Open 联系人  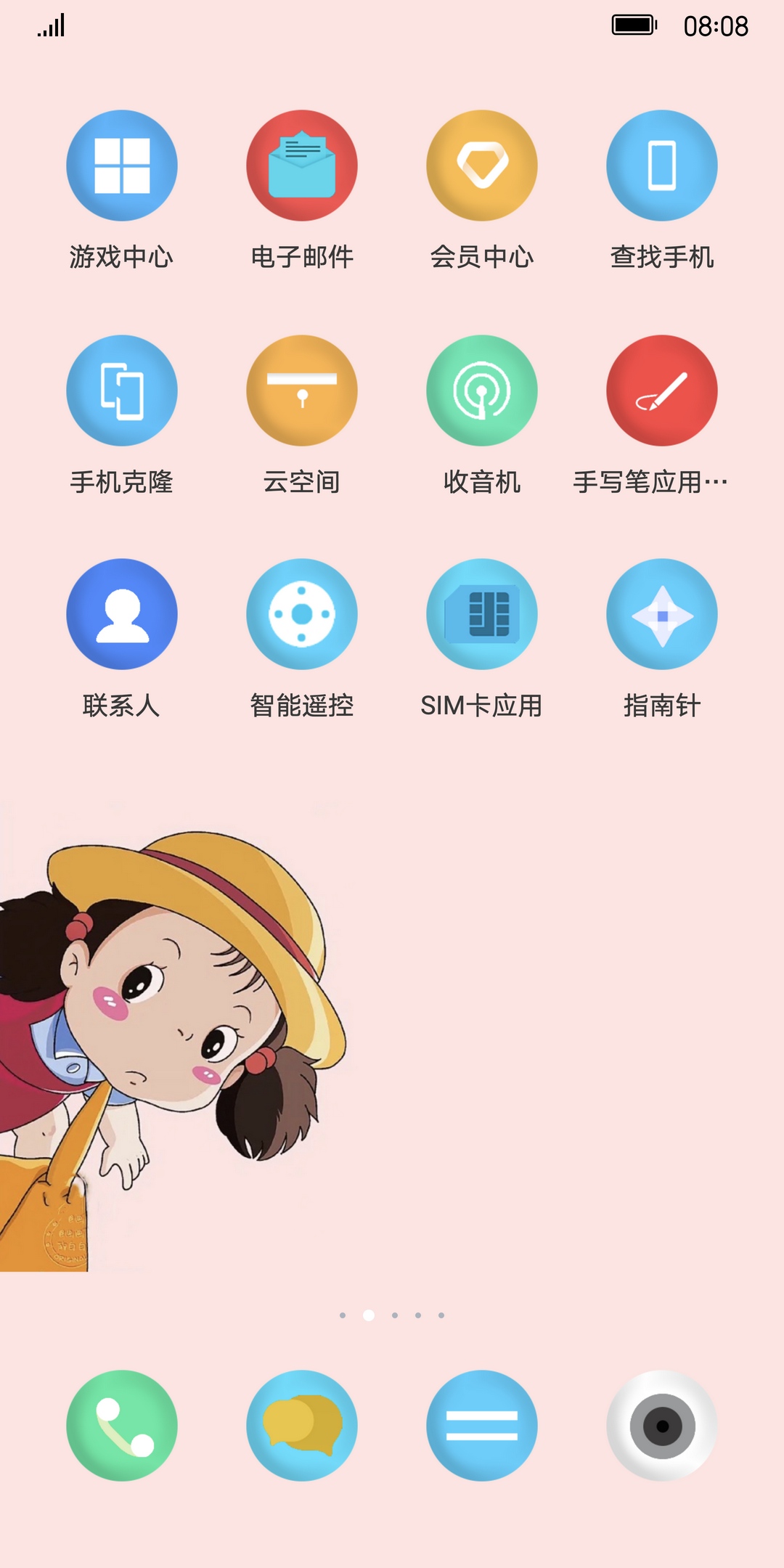click(x=121, y=614)
